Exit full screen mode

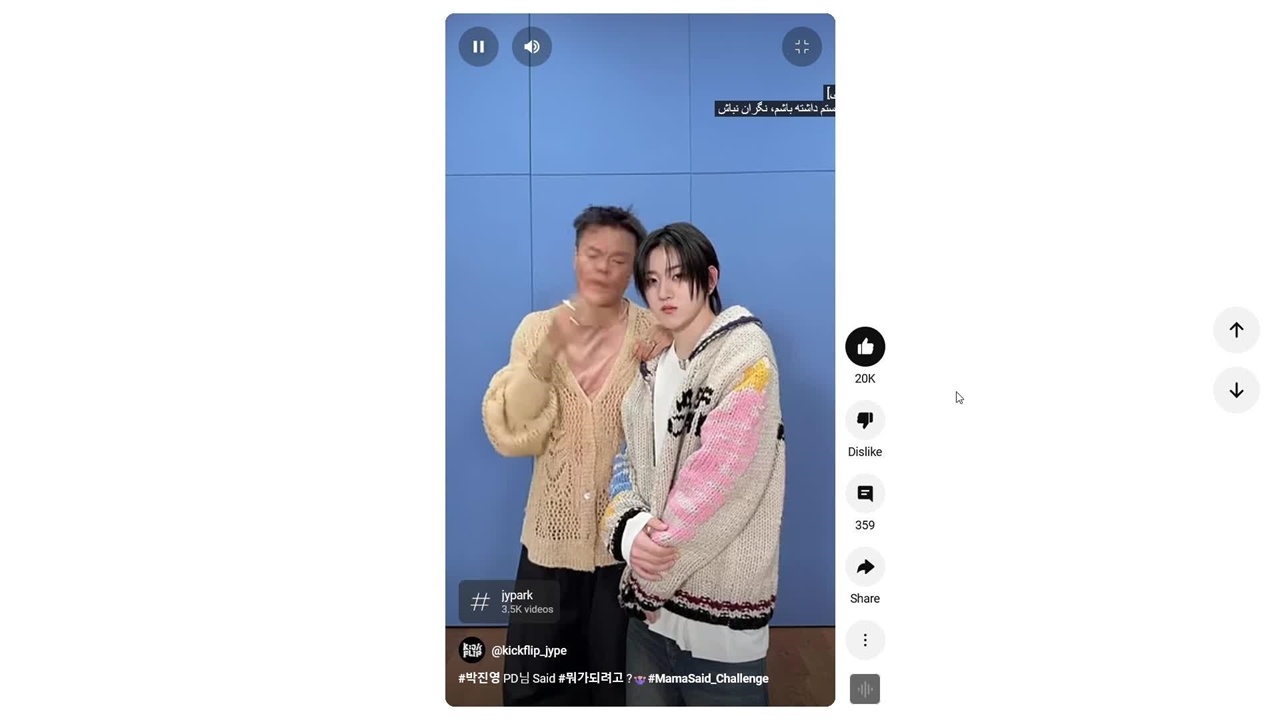tap(801, 47)
